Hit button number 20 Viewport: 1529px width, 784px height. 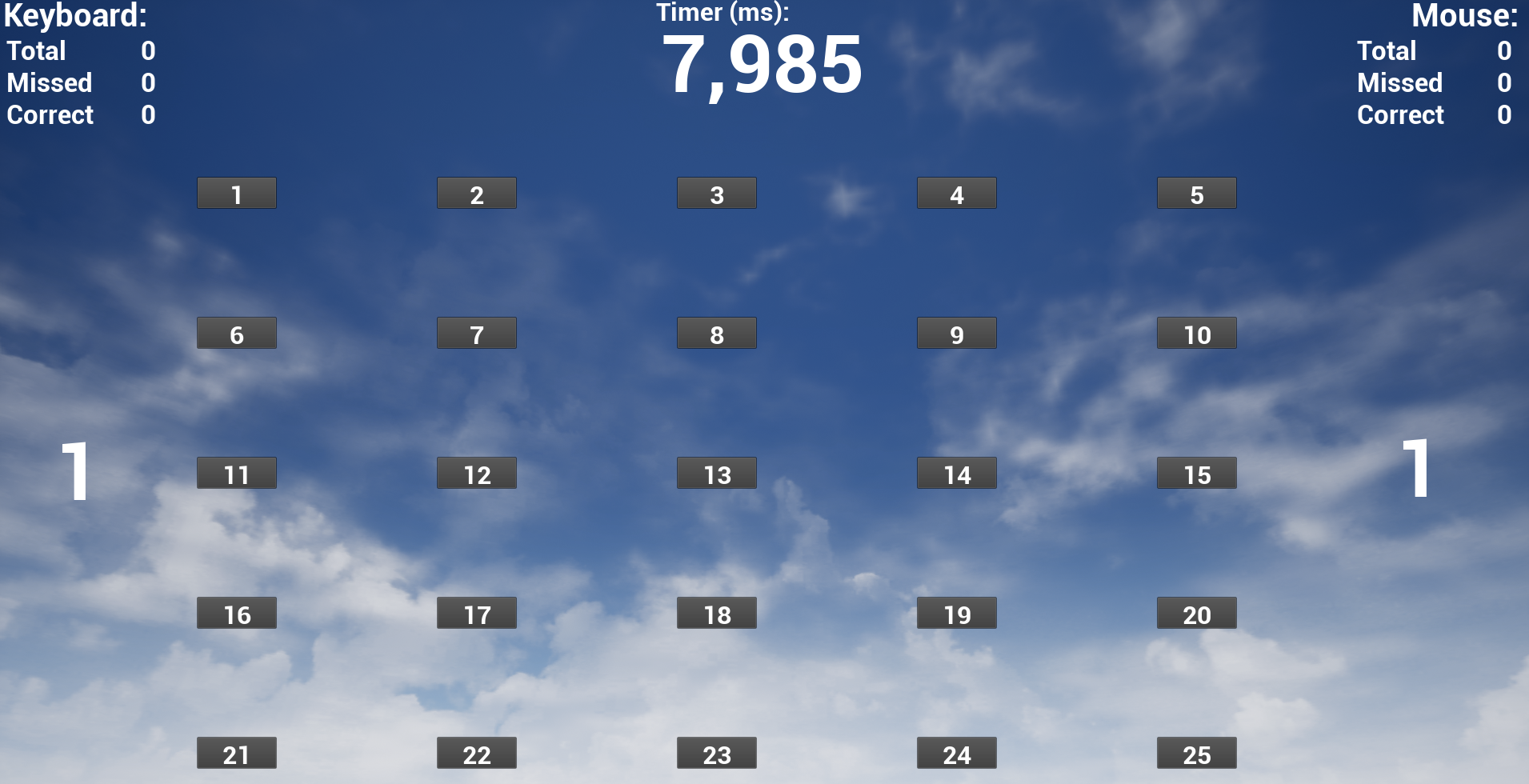[1197, 614]
